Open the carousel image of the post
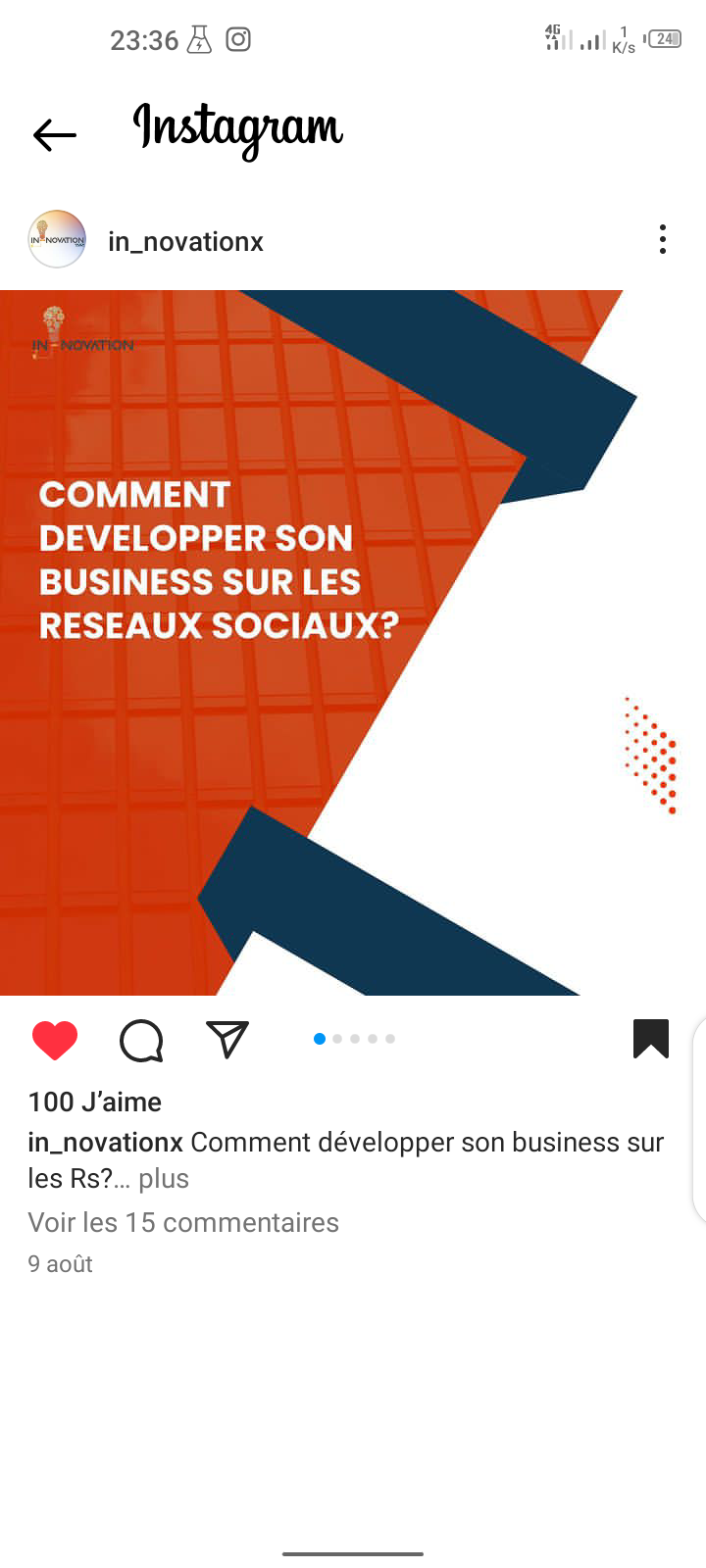 353,643
